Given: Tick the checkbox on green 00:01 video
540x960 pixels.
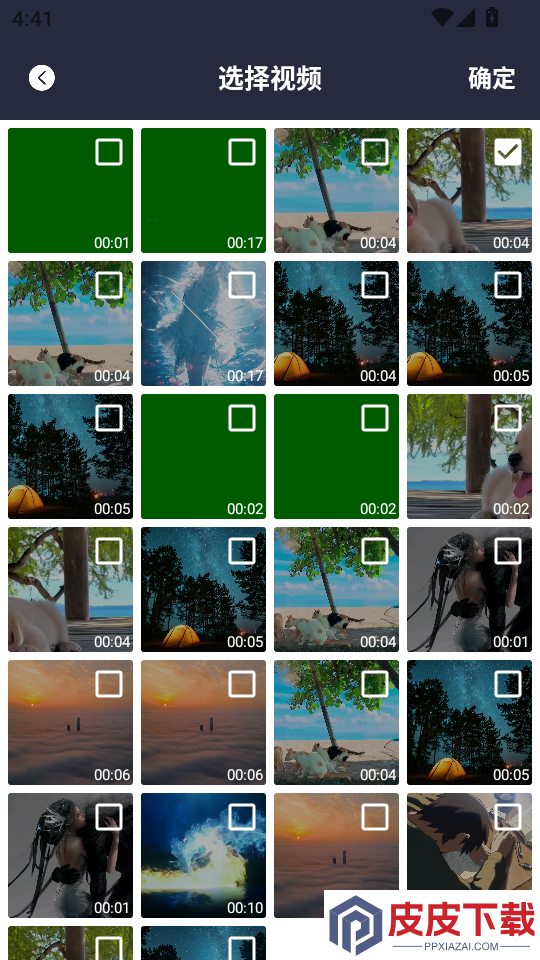Looking at the screenshot, I should [109, 152].
